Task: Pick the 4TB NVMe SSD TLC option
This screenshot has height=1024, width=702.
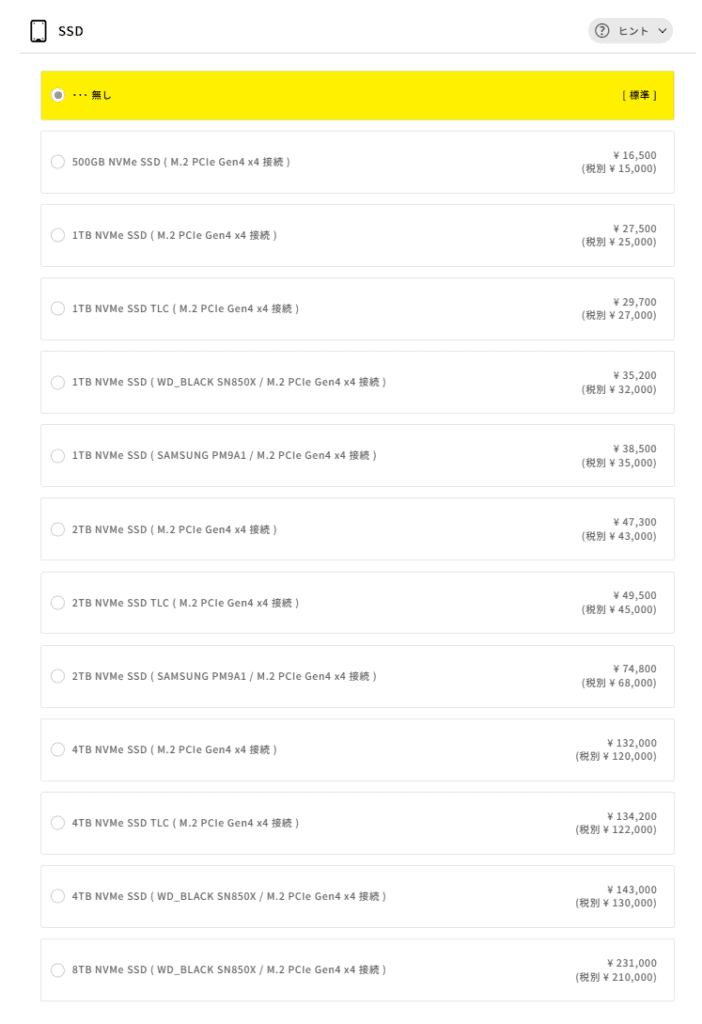Action: tap(58, 823)
